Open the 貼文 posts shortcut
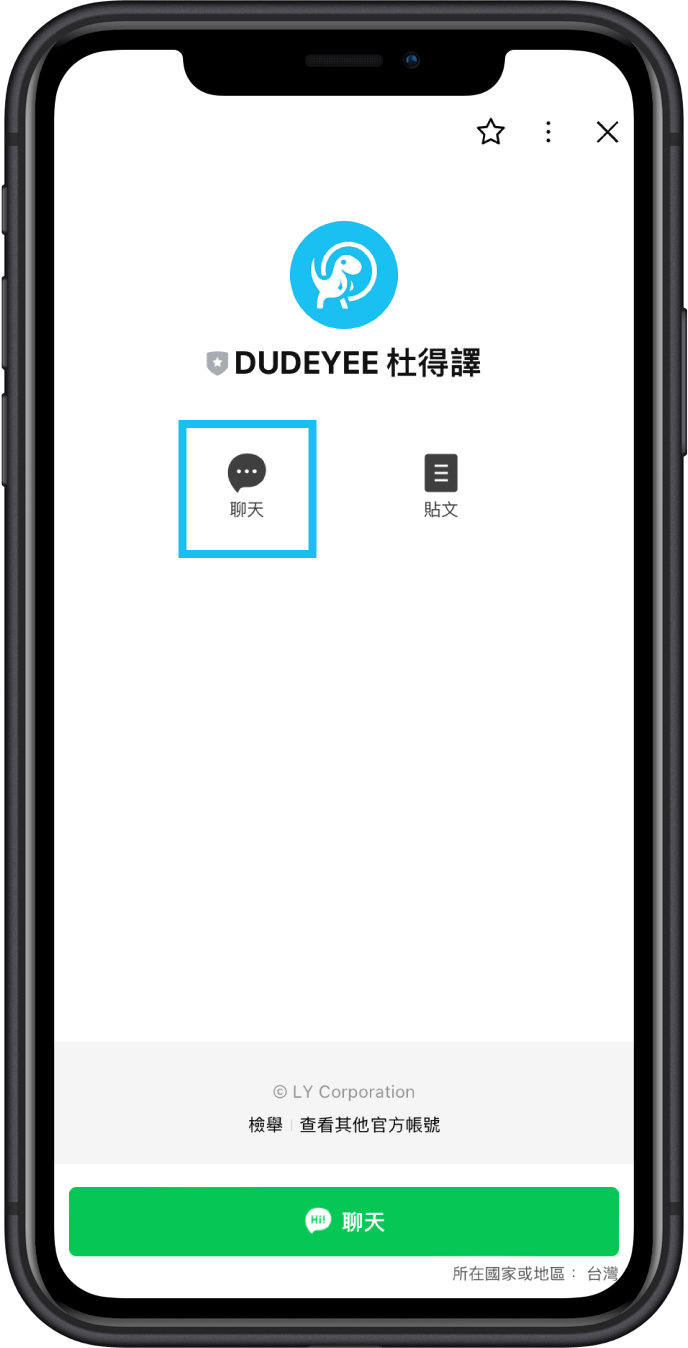The height and width of the screenshot is (1348, 688). tap(441, 487)
